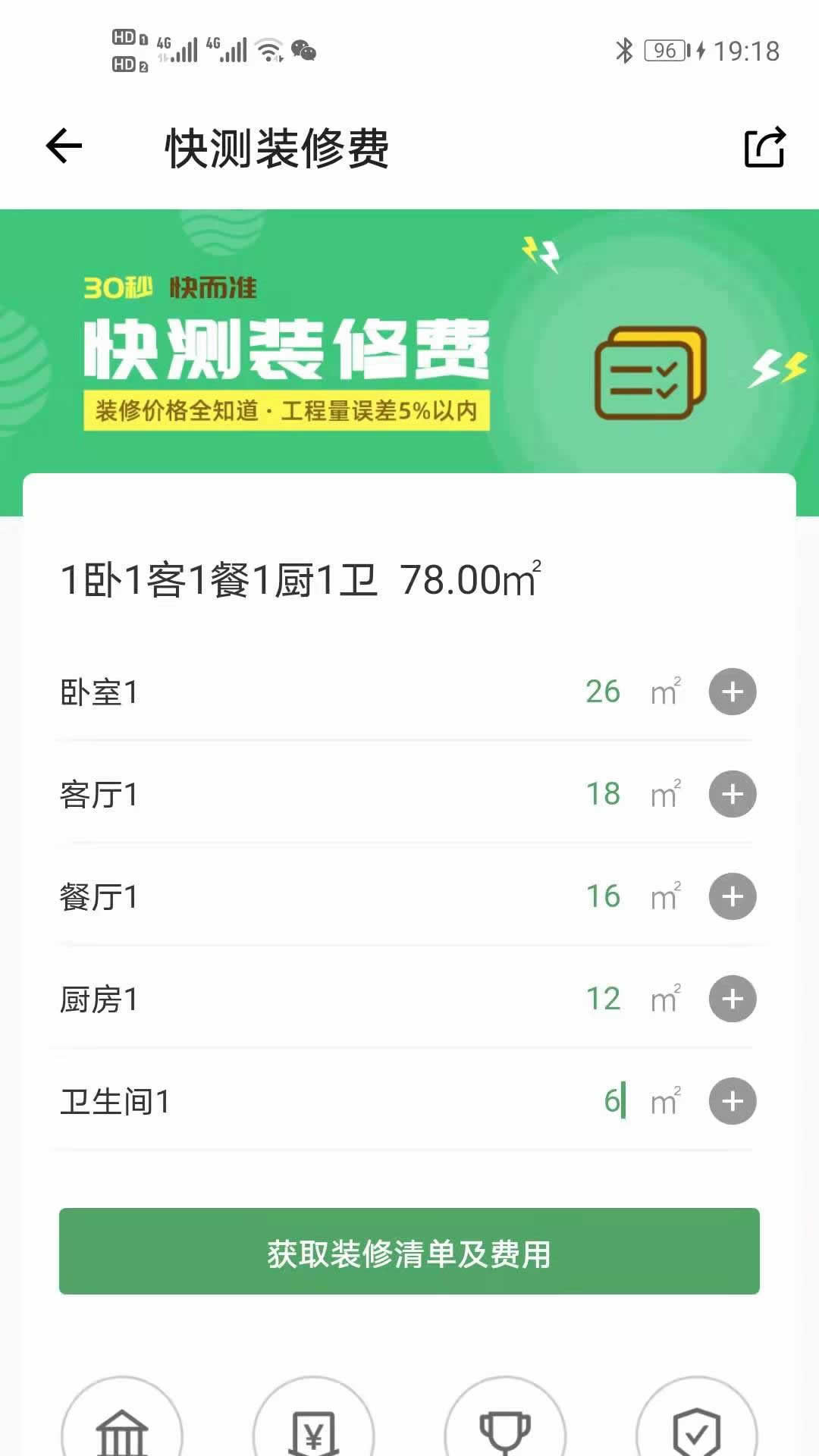Image resolution: width=819 pixels, height=1456 pixels.
Task: Share this page via the share icon
Action: [764, 146]
